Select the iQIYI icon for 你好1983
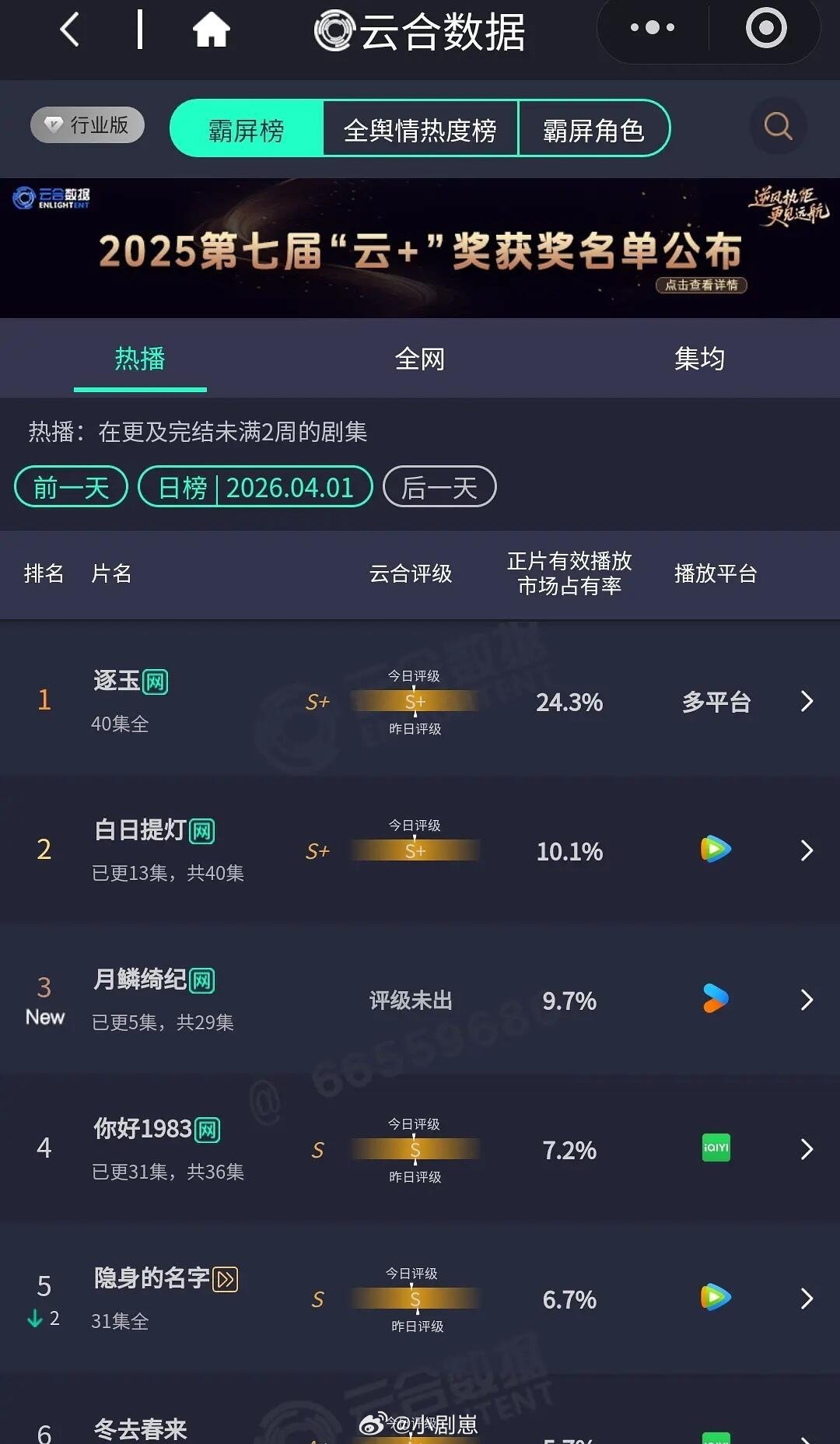The image size is (840, 1444). pos(714,1148)
